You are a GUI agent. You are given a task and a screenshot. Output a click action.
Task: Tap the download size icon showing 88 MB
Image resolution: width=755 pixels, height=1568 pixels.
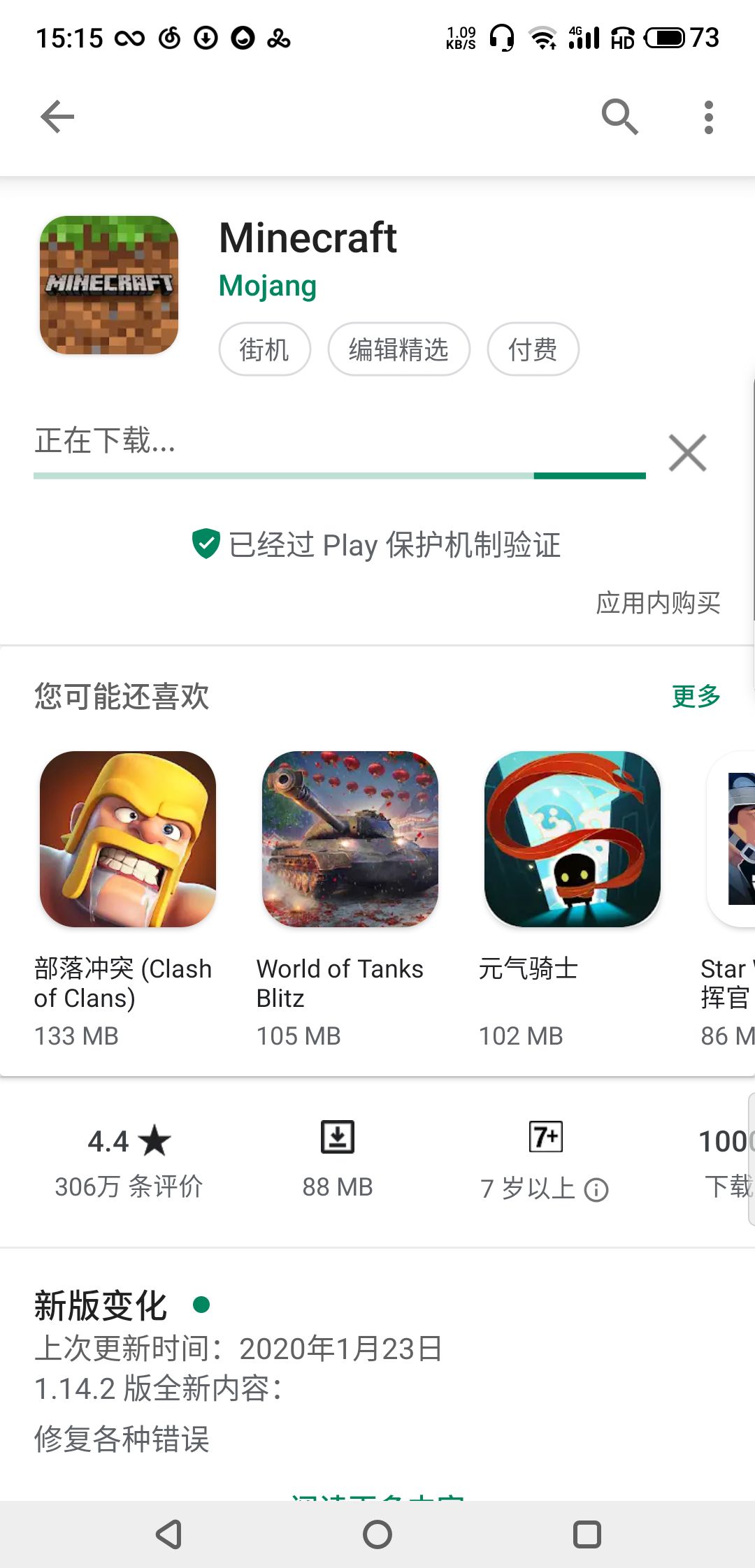point(336,1137)
